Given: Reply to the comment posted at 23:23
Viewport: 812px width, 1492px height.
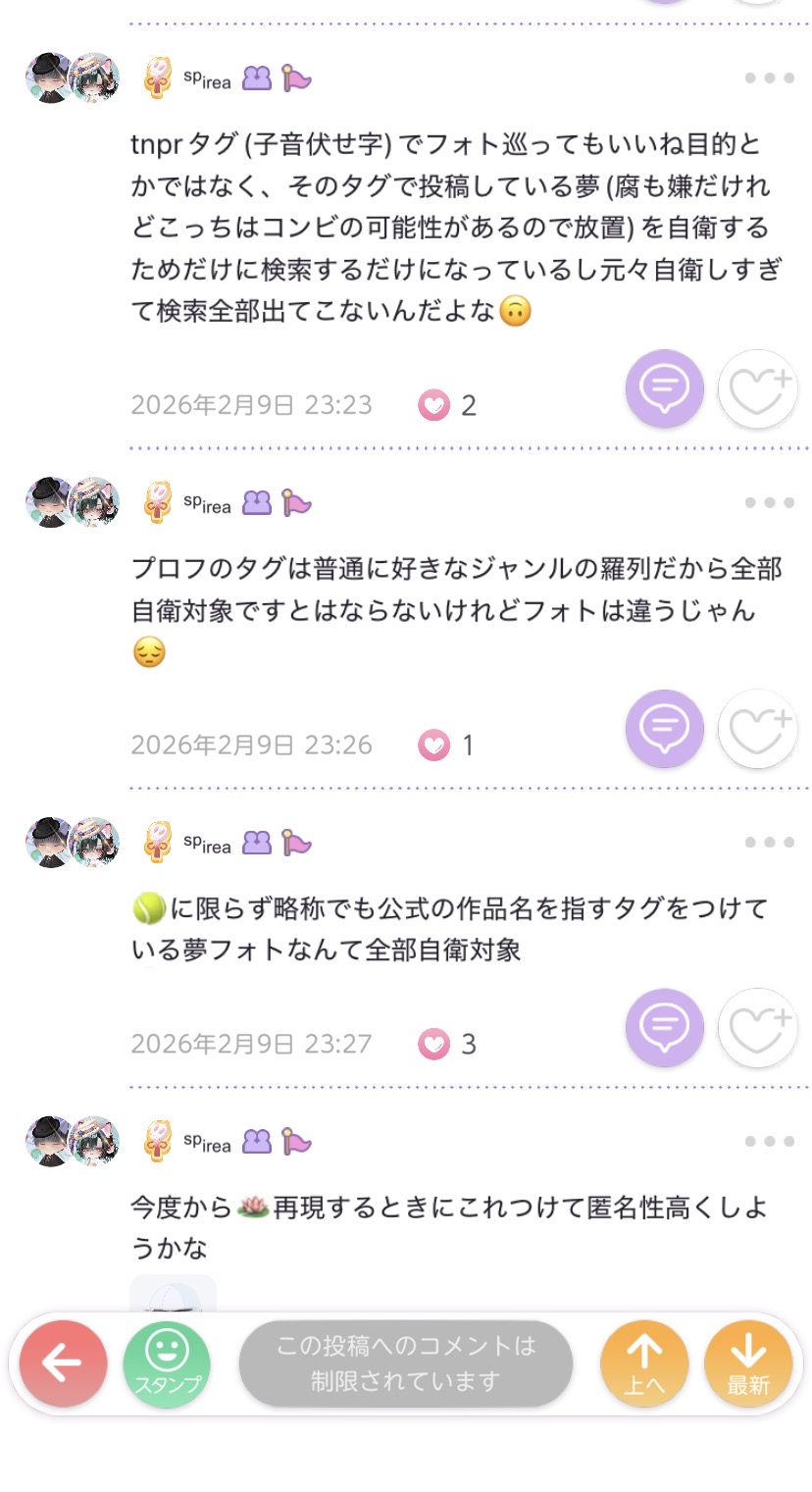Looking at the screenshot, I should click(x=665, y=388).
